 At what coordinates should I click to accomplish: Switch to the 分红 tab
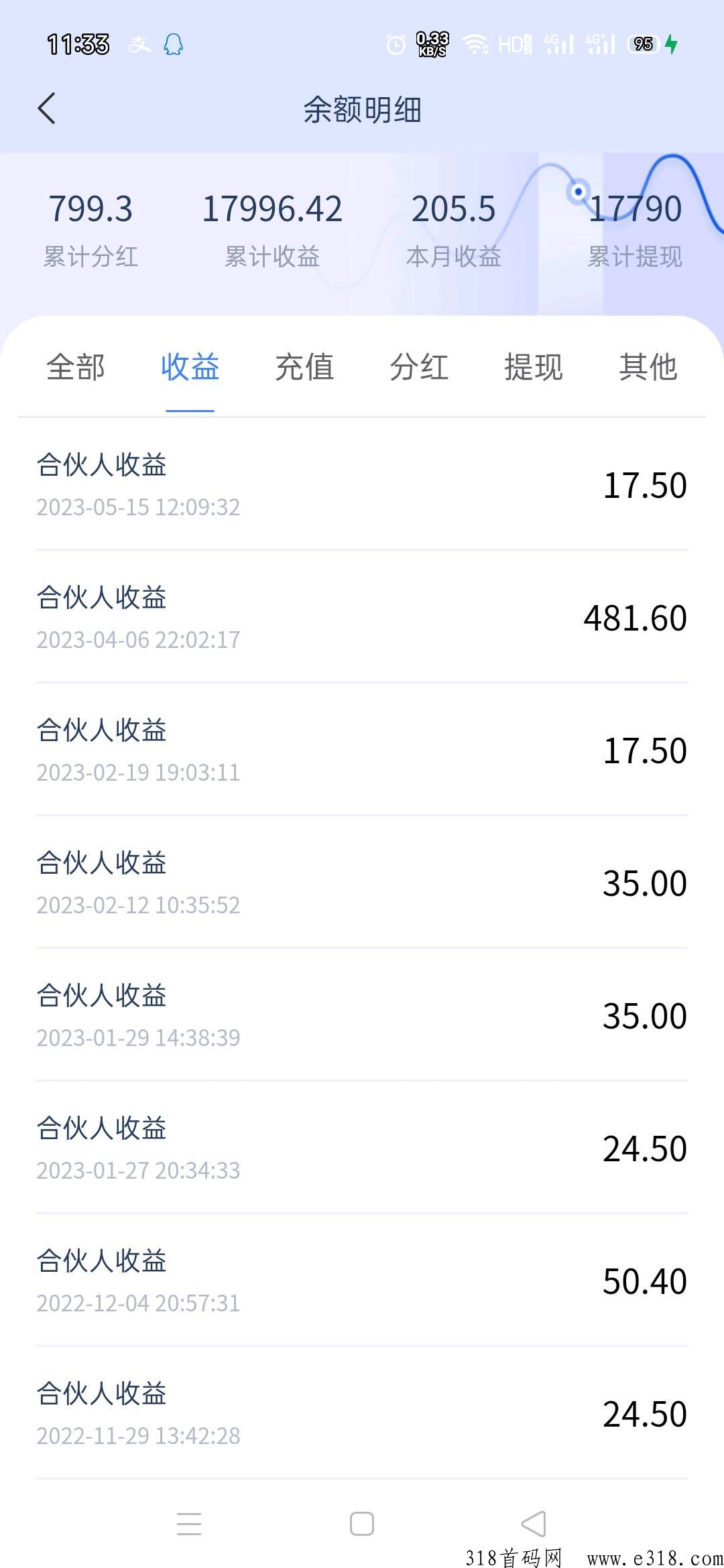(420, 367)
